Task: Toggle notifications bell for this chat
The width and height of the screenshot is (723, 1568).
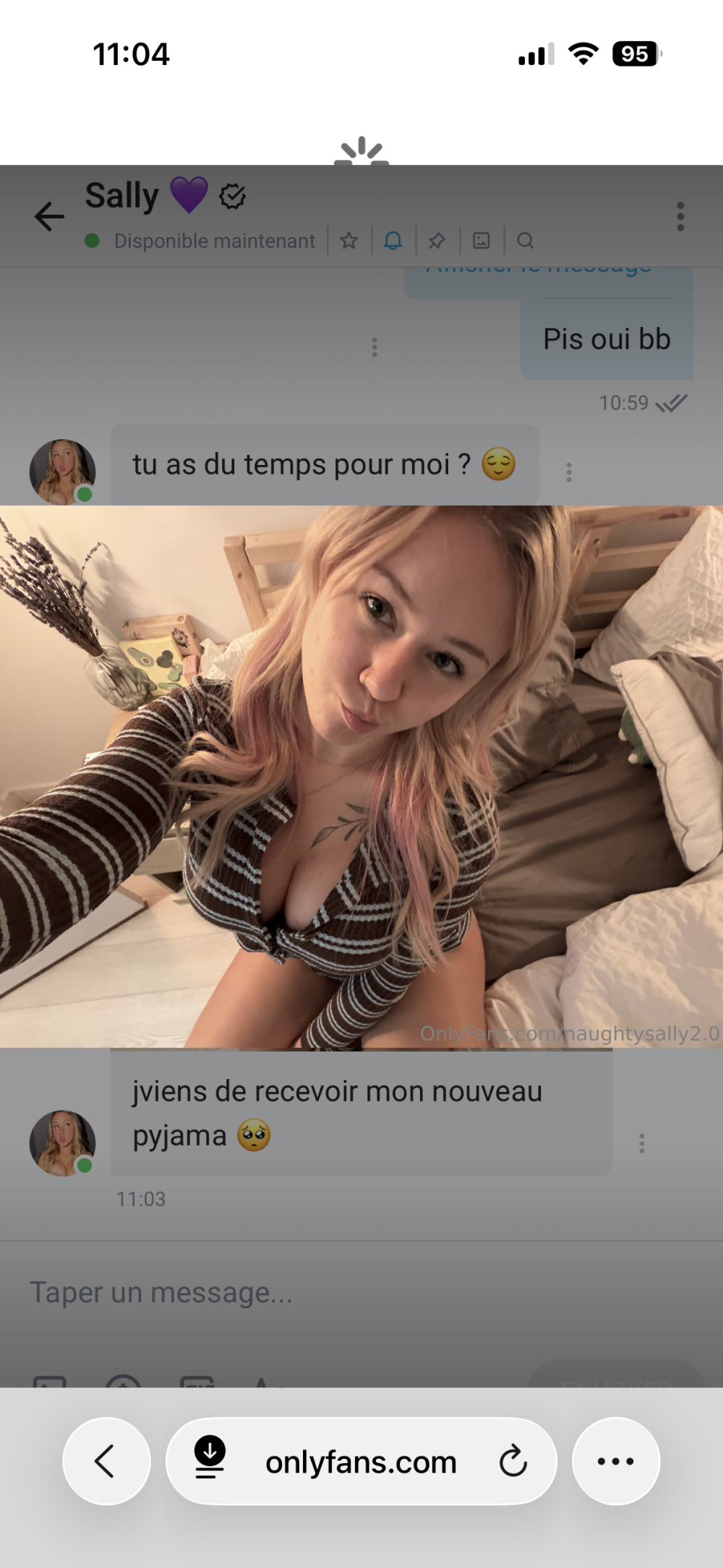Action: pos(393,240)
